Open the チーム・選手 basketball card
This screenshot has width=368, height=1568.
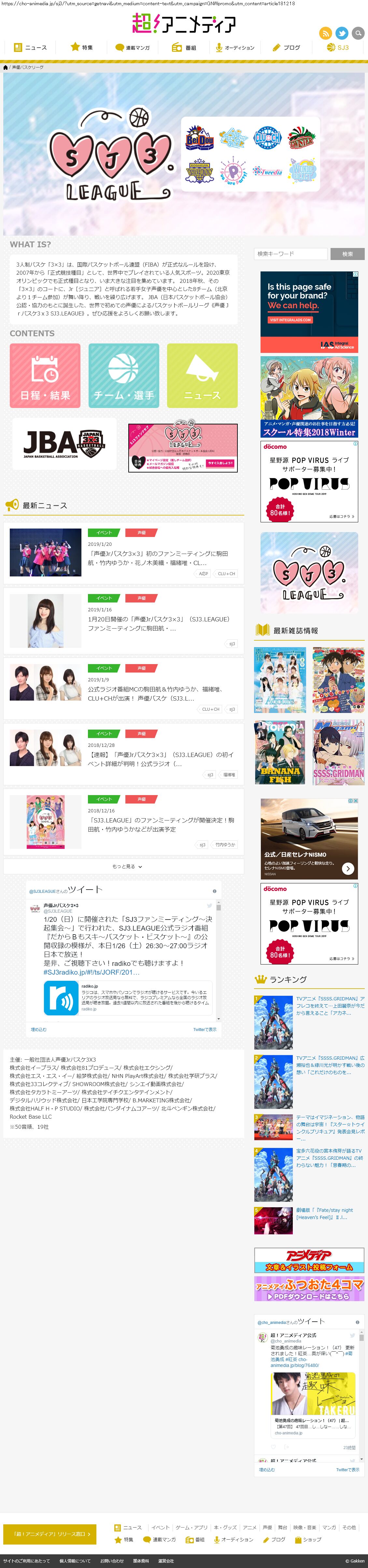pyautogui.click(x=123, y=376)
